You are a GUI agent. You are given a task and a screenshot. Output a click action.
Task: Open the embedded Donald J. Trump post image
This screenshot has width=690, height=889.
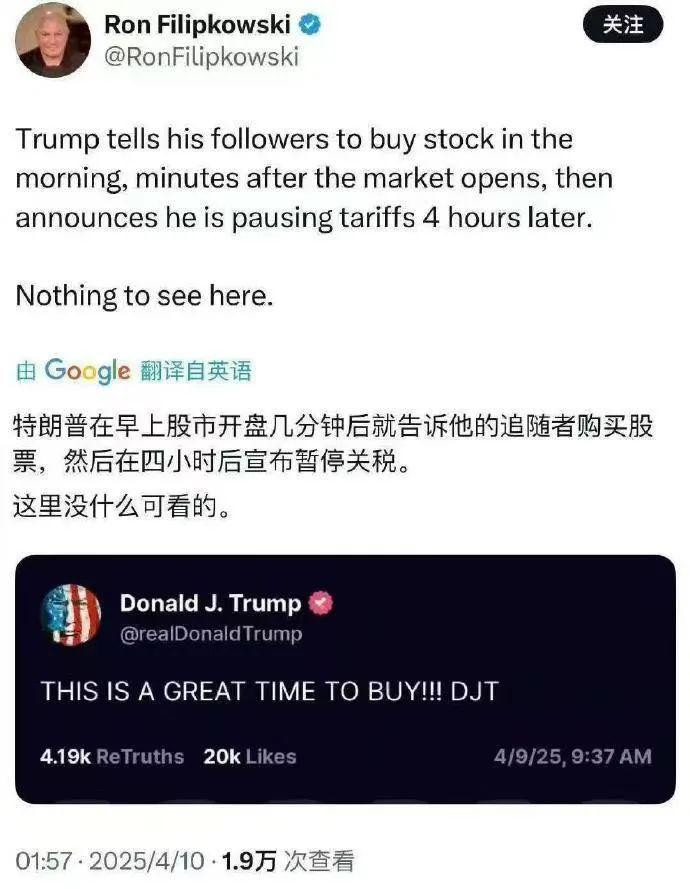[345, 678]
